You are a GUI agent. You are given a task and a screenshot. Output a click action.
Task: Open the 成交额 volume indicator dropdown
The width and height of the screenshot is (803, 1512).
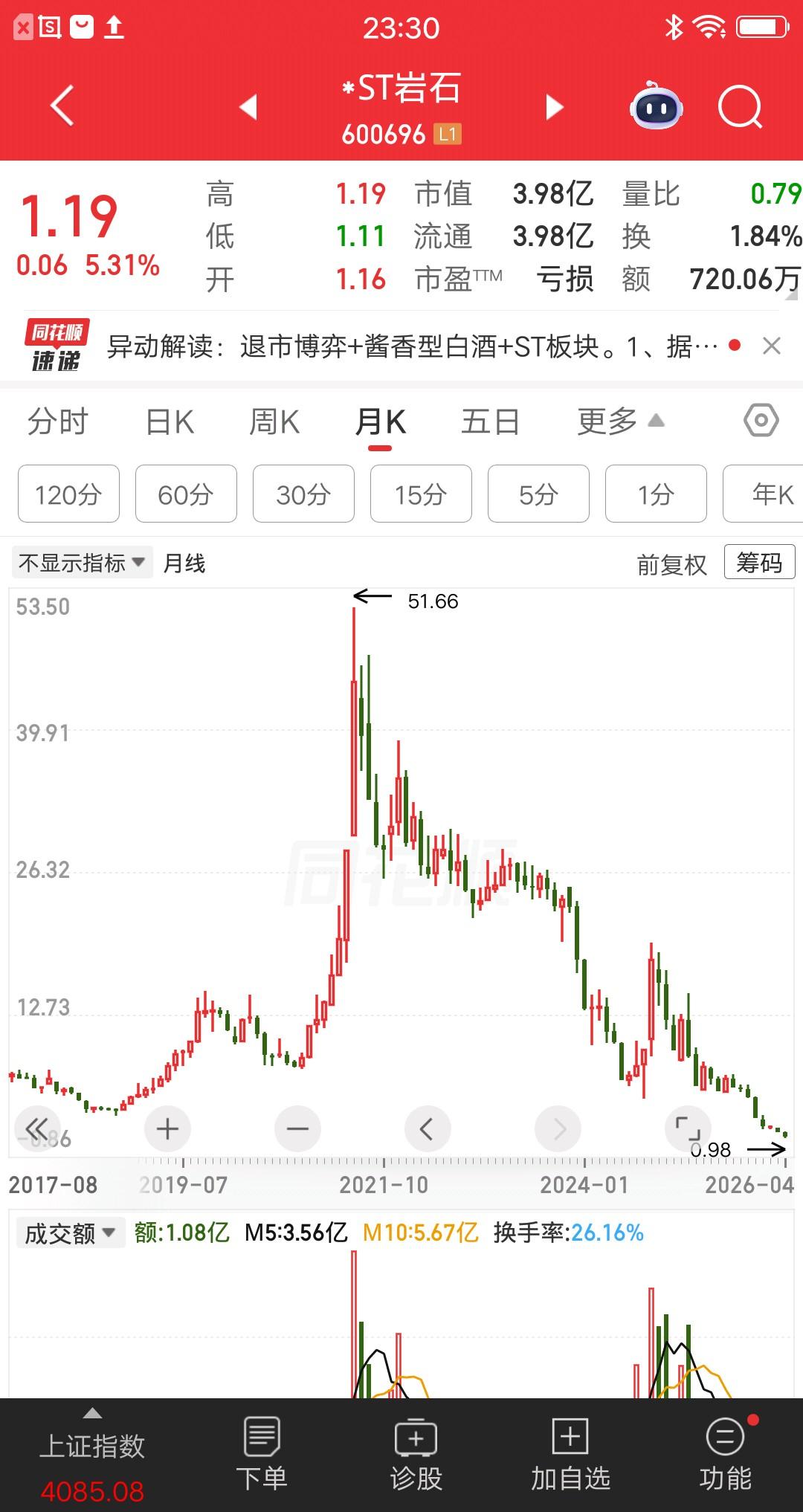coord(69,1232)
